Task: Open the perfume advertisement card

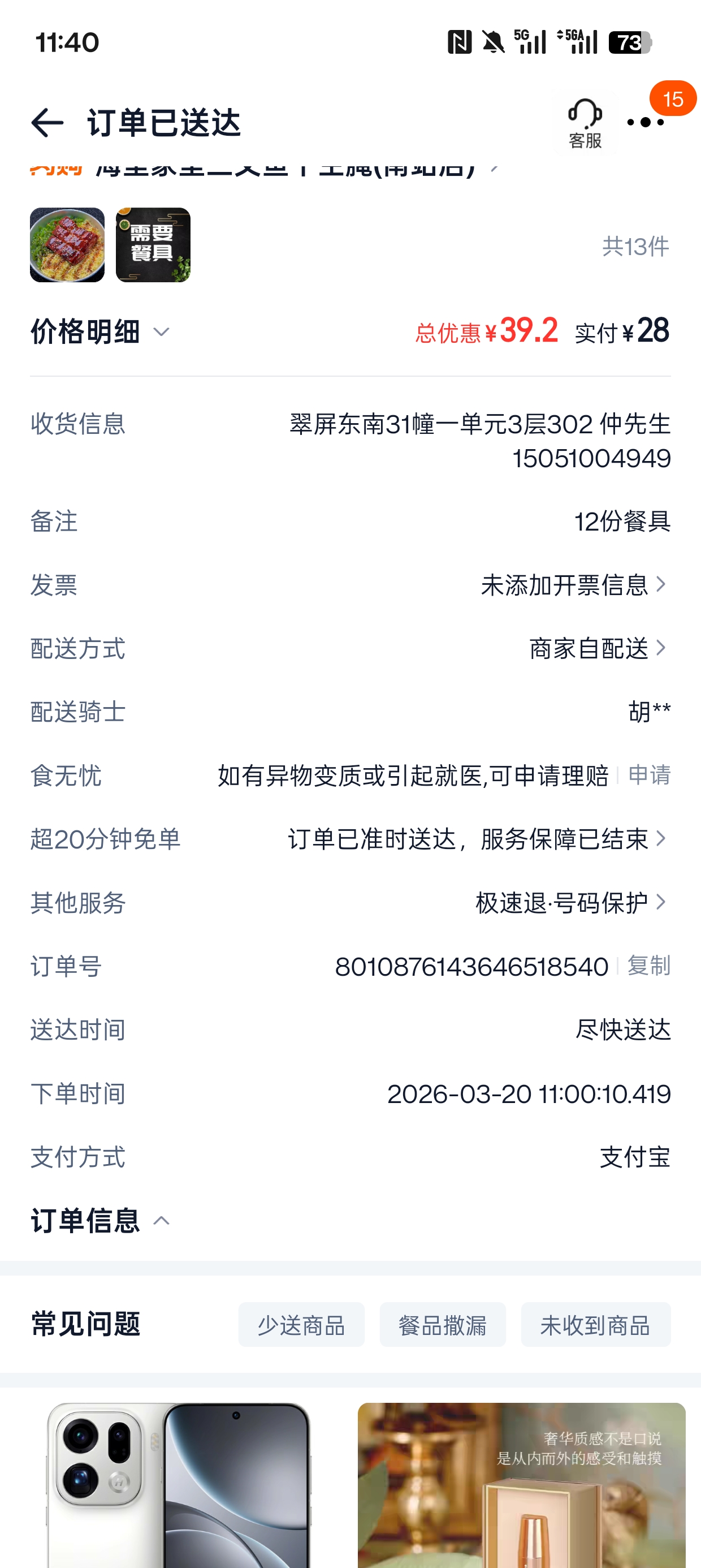Action: coord(521,1485)
